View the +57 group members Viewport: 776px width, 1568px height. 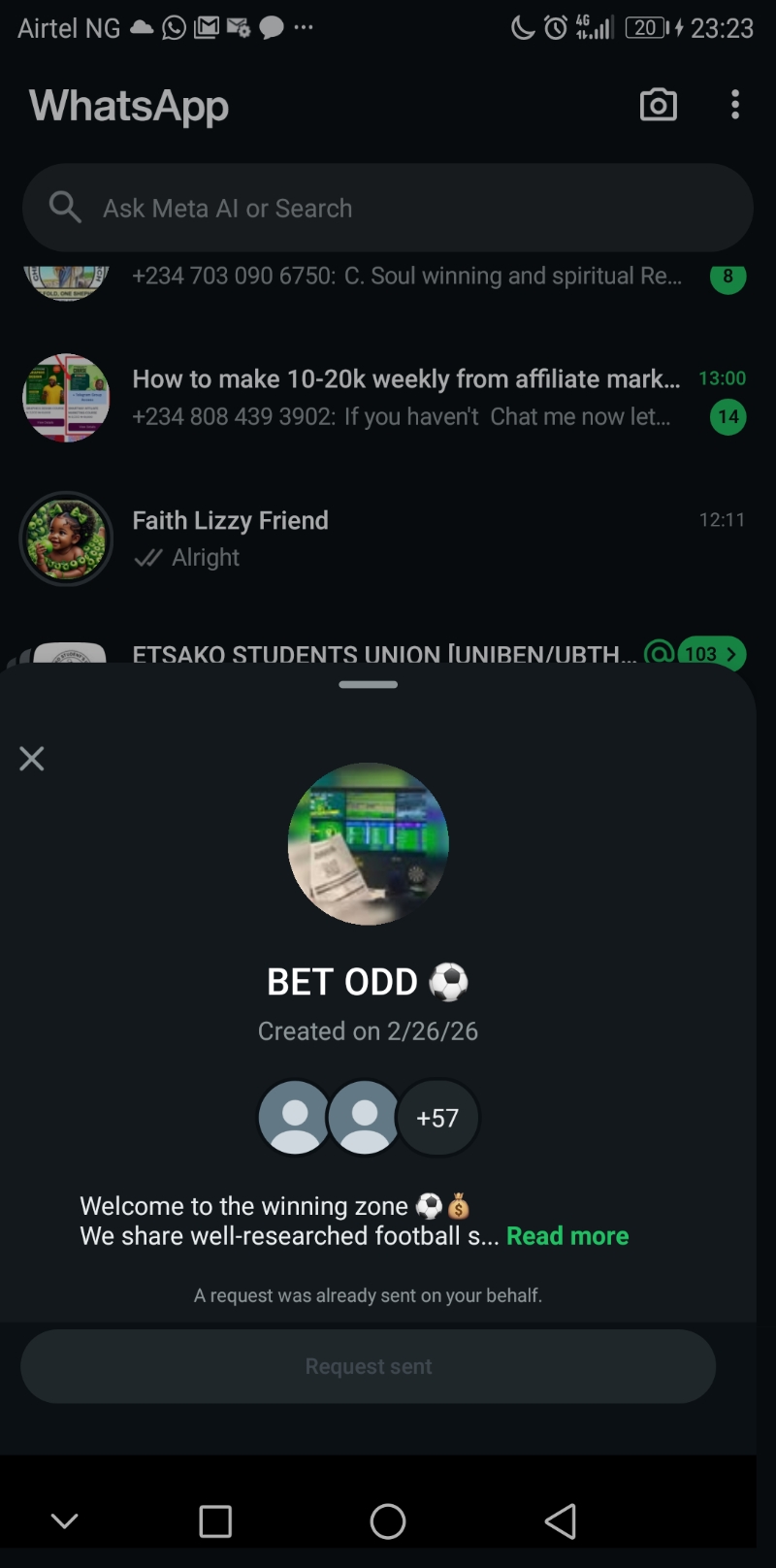coord(437,1118)
